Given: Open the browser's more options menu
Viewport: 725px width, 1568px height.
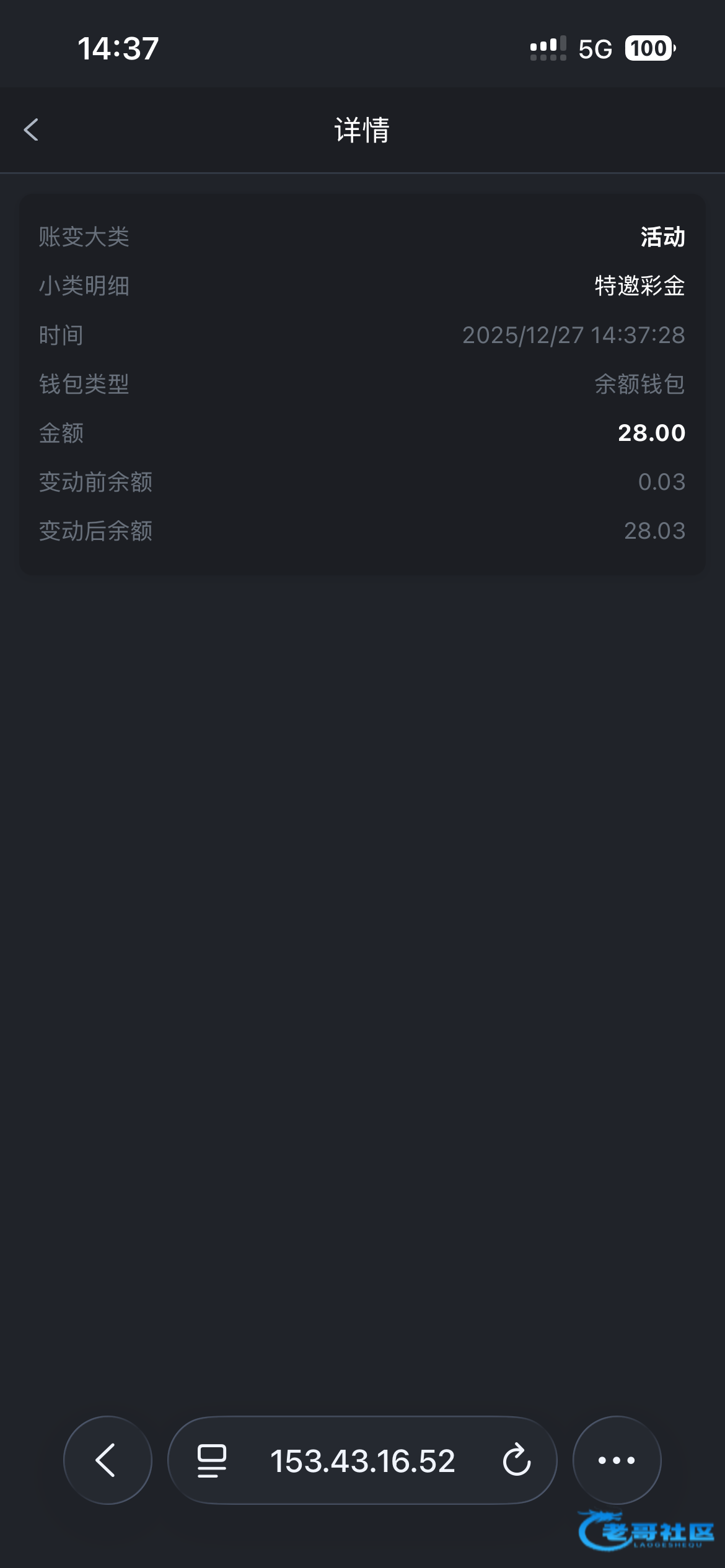Looking at the screenshot, I should pyautogui.click(x=617, y=1460).
